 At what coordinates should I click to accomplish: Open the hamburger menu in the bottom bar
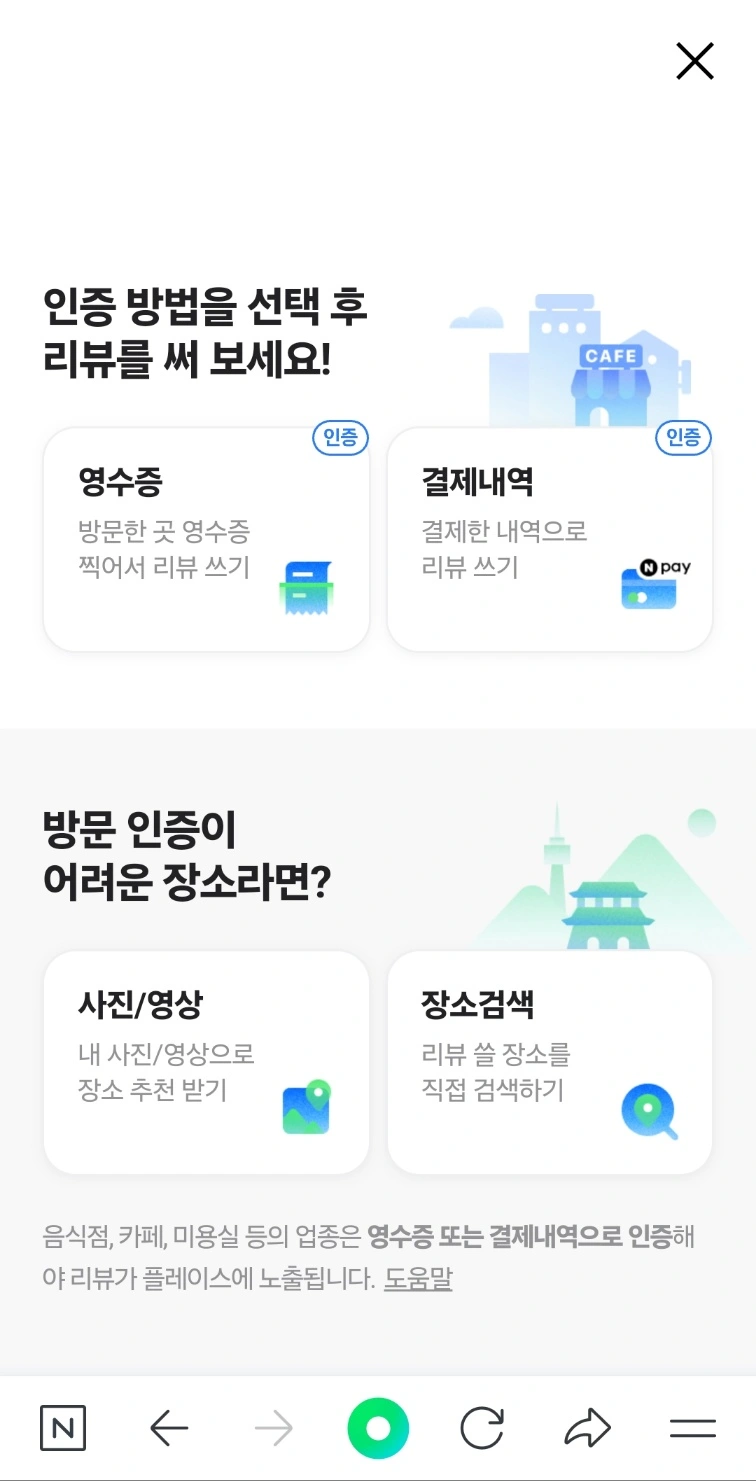click(692, 1428)
